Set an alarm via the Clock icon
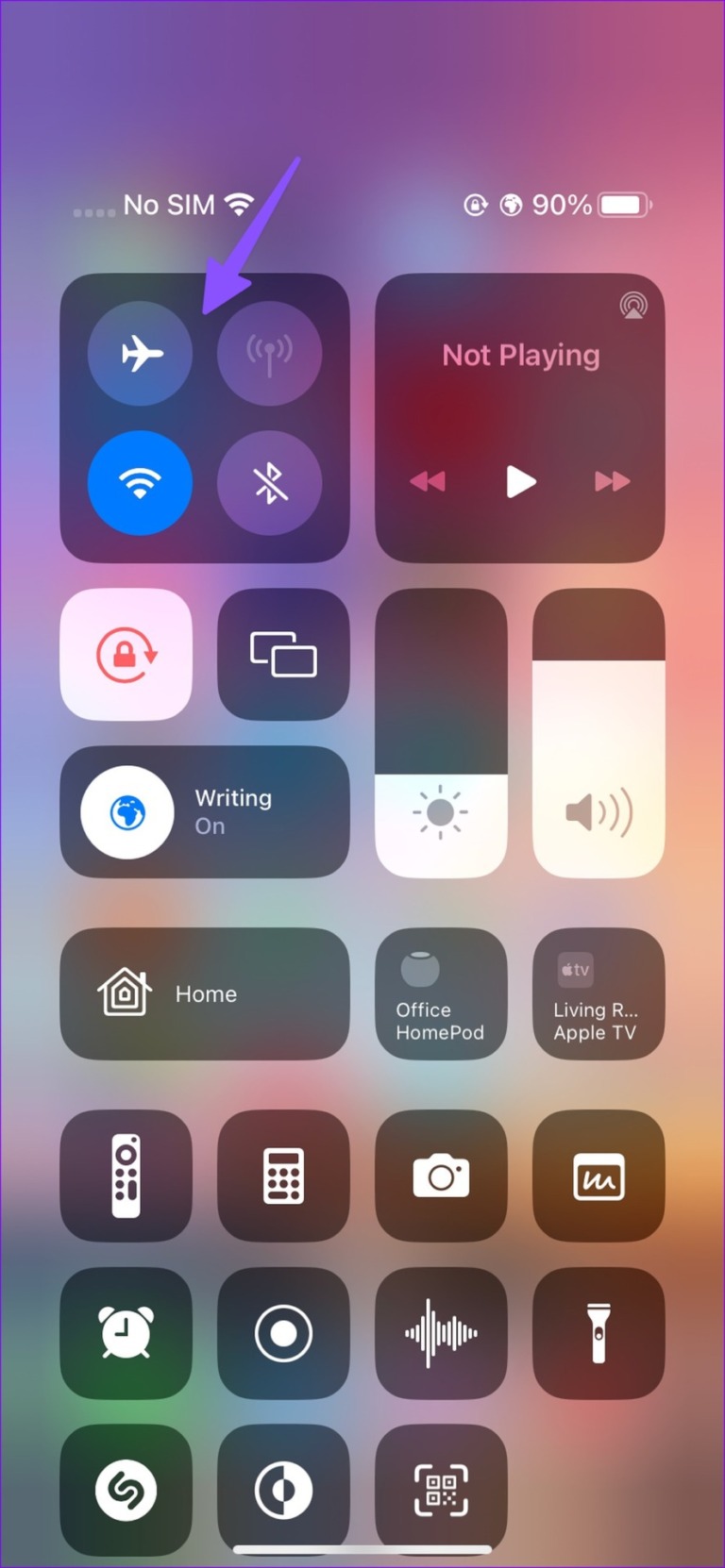Viewport: 725px width, 1568px height. (x=126, y=1333)
